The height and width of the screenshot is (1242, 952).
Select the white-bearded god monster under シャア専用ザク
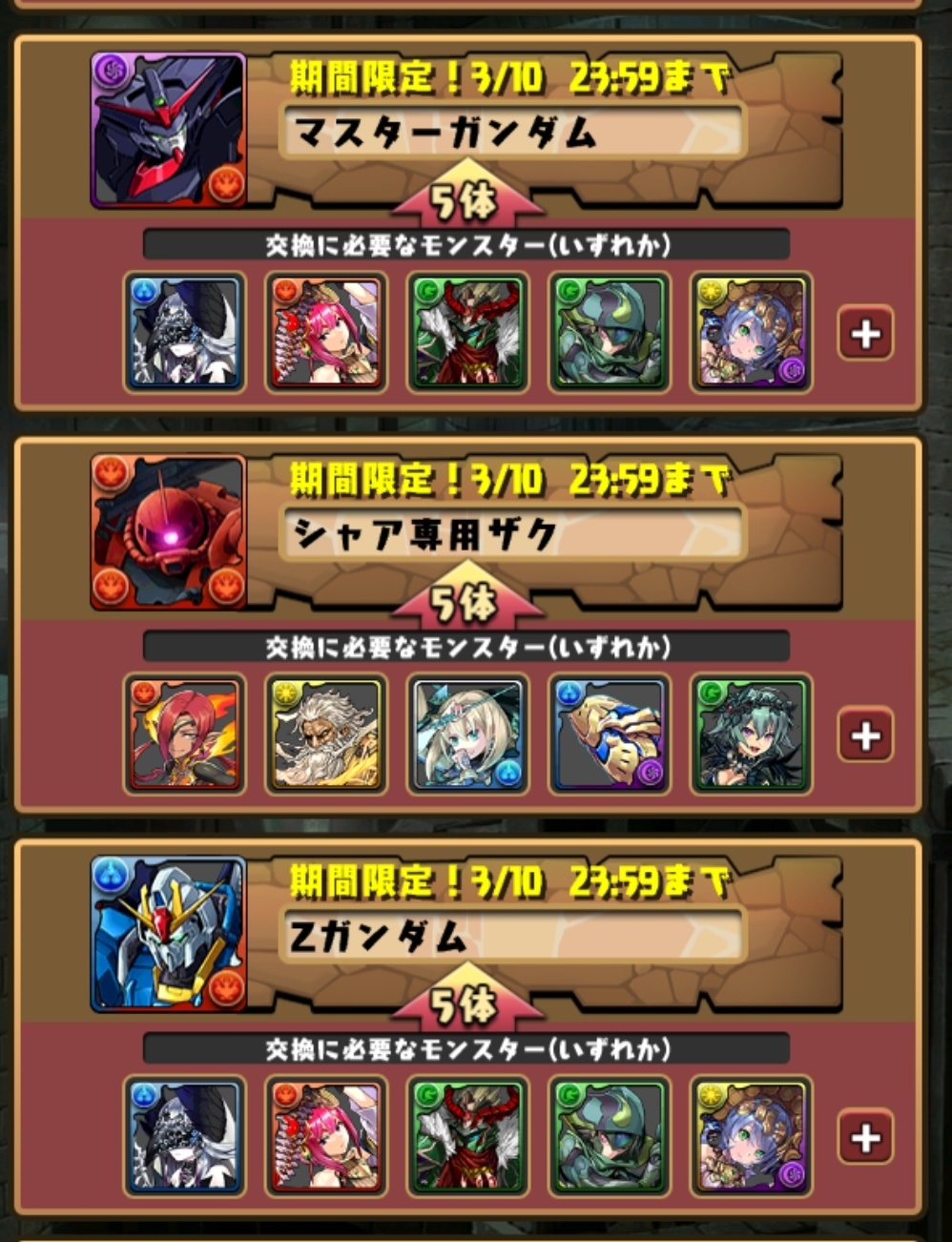tap(326, 735)
